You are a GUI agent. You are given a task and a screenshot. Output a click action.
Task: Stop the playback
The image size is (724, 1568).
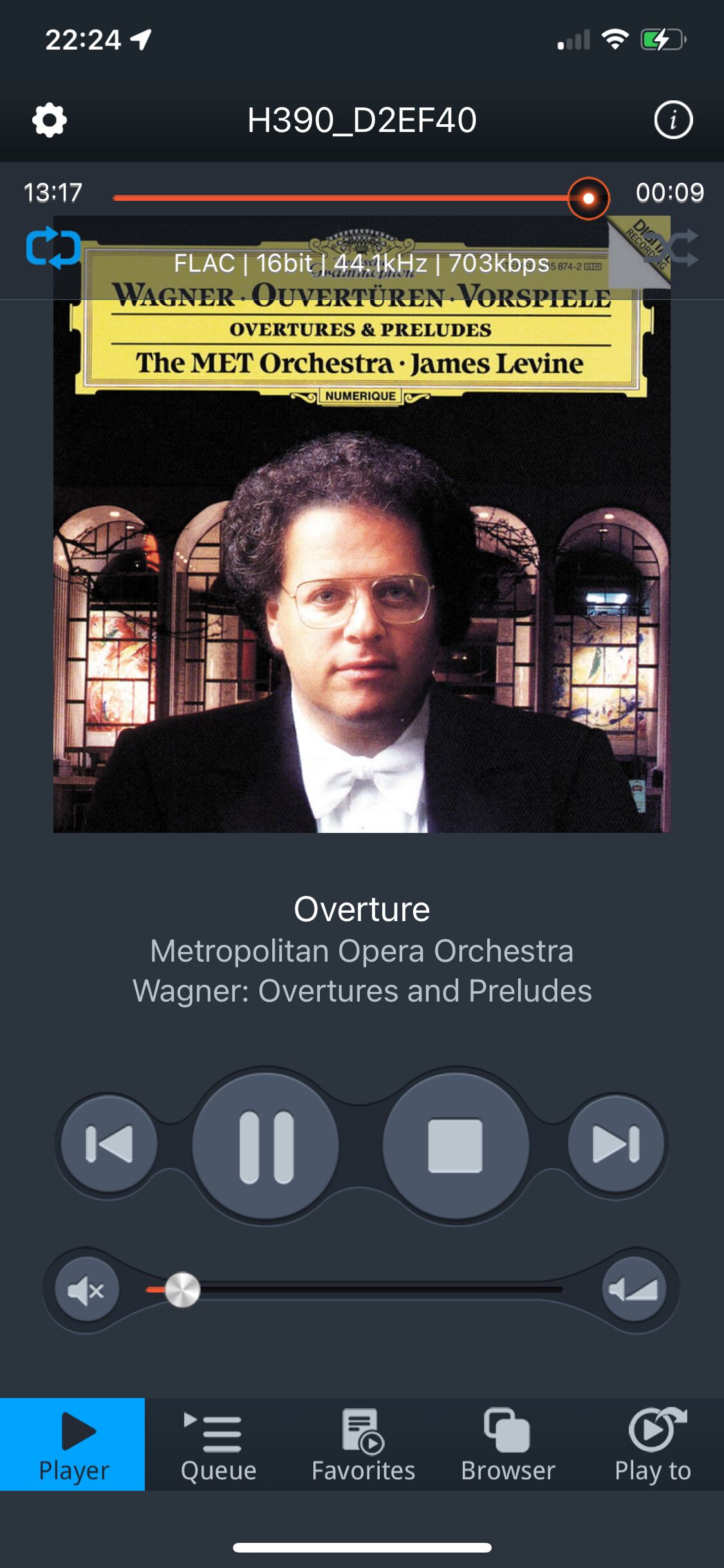[456, 1146]
